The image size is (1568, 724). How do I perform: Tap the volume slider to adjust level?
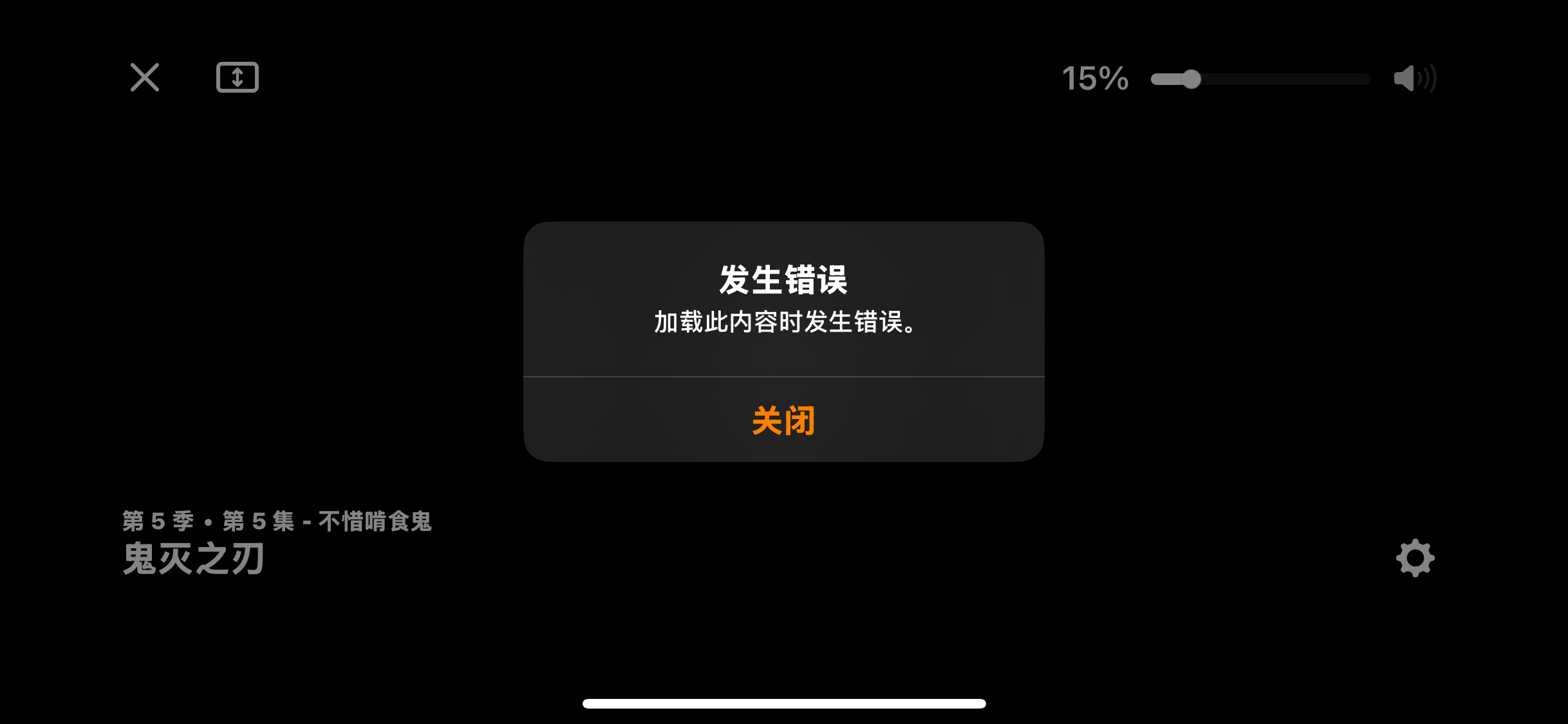(1260, 79)
